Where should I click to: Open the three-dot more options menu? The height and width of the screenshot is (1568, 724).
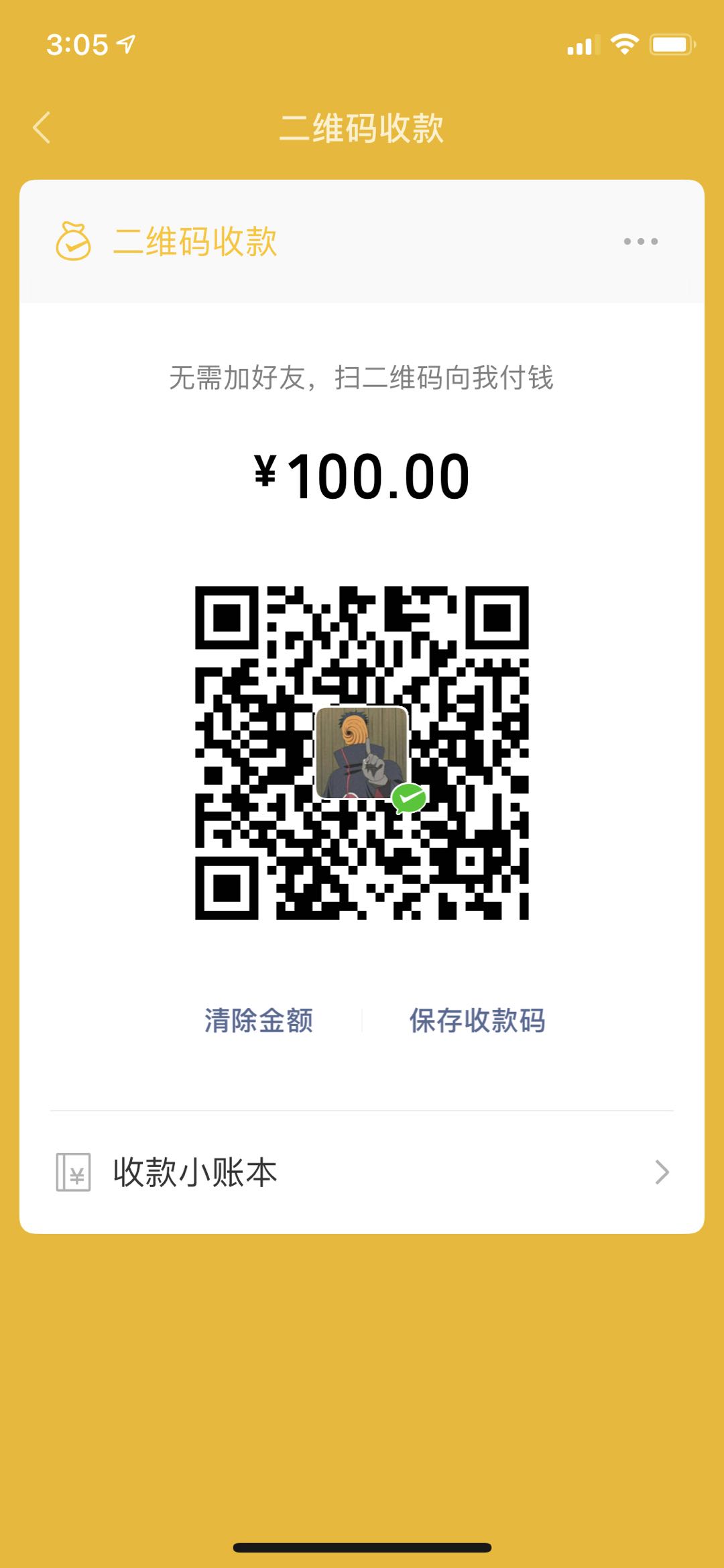[640, 241]
